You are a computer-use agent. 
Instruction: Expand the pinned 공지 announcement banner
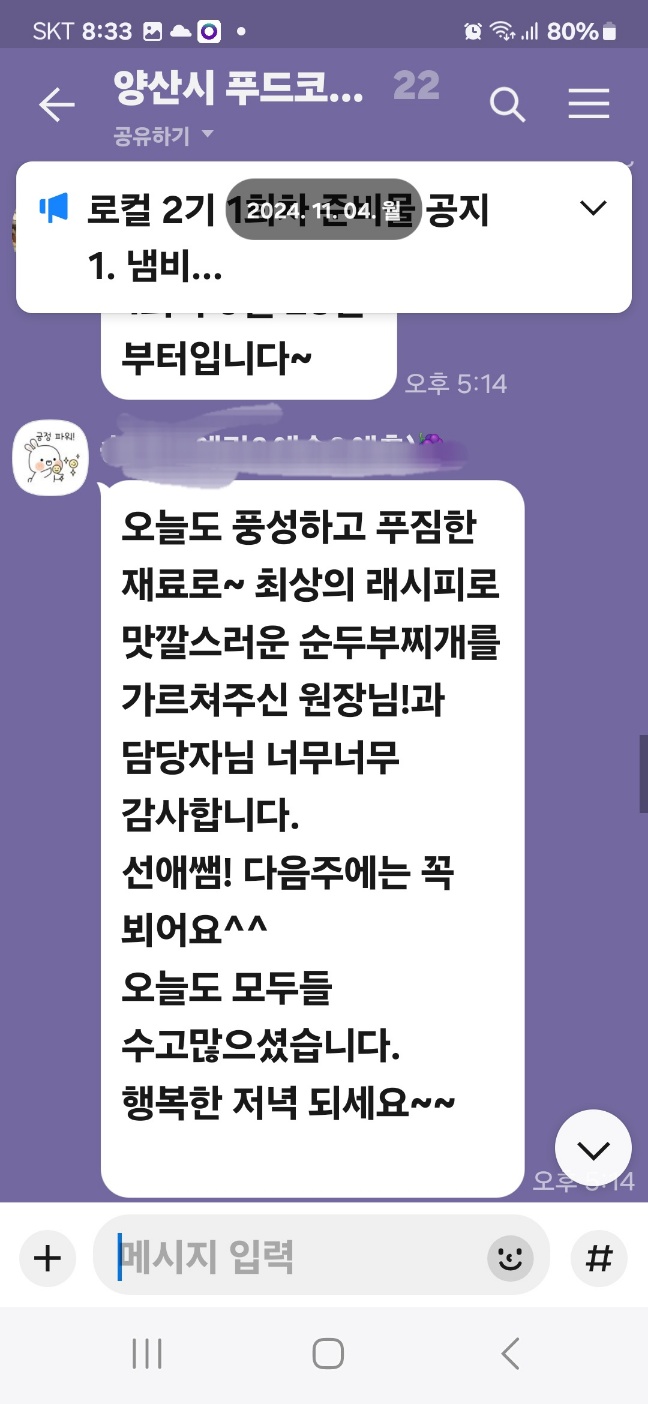point(593,208)
